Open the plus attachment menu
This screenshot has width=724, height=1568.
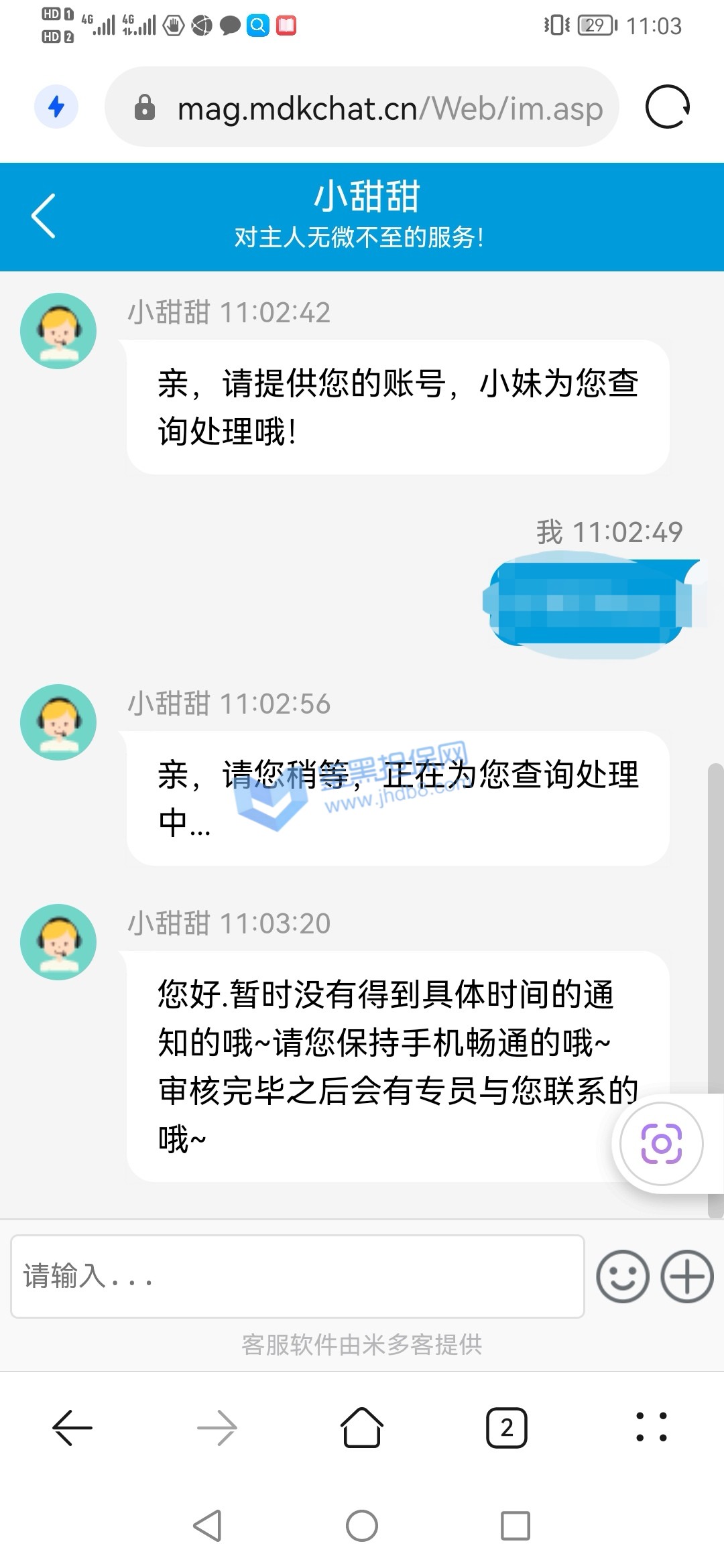(687, 1276)
